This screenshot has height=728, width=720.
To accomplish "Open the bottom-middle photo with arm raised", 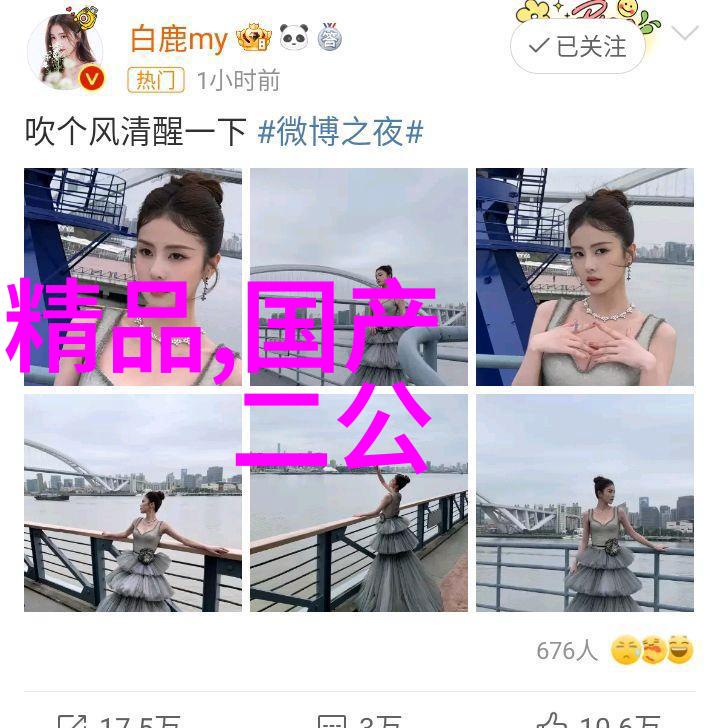I will coord(359,503).
